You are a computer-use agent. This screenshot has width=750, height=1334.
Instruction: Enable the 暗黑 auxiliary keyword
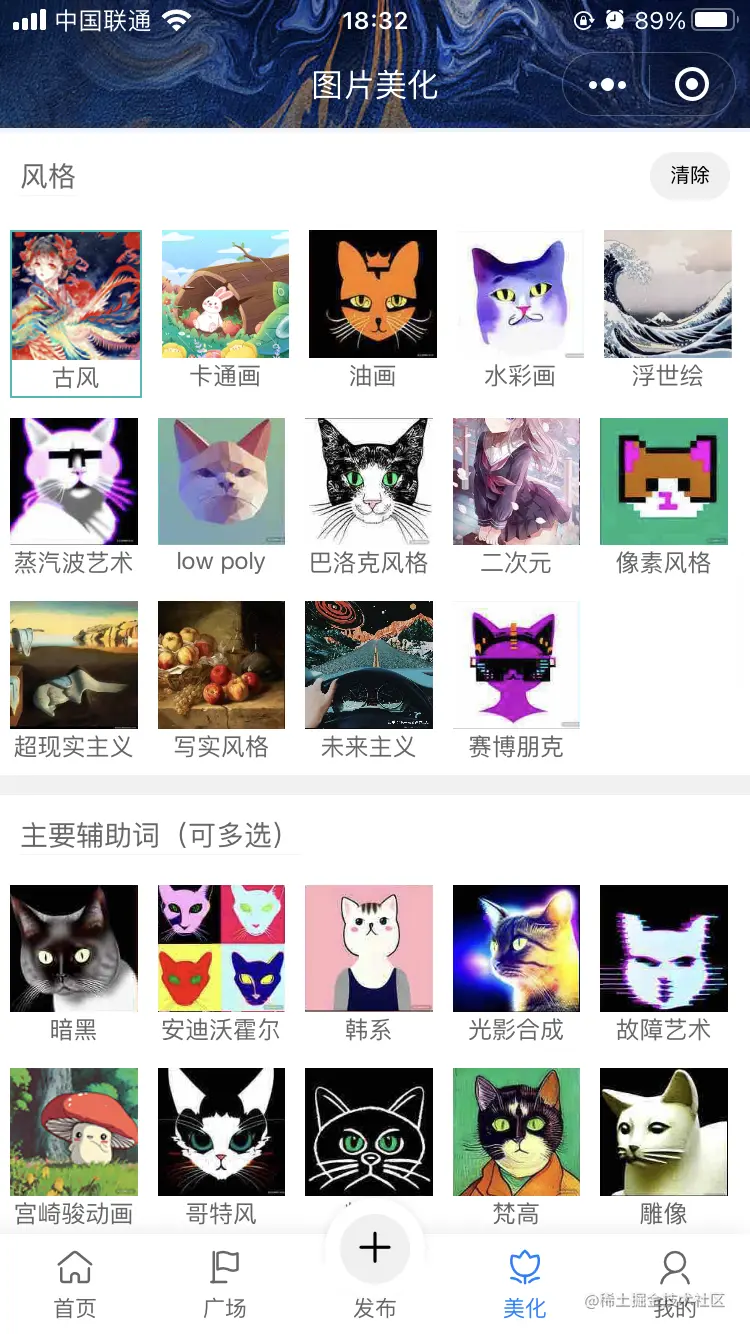click(74, 947)
